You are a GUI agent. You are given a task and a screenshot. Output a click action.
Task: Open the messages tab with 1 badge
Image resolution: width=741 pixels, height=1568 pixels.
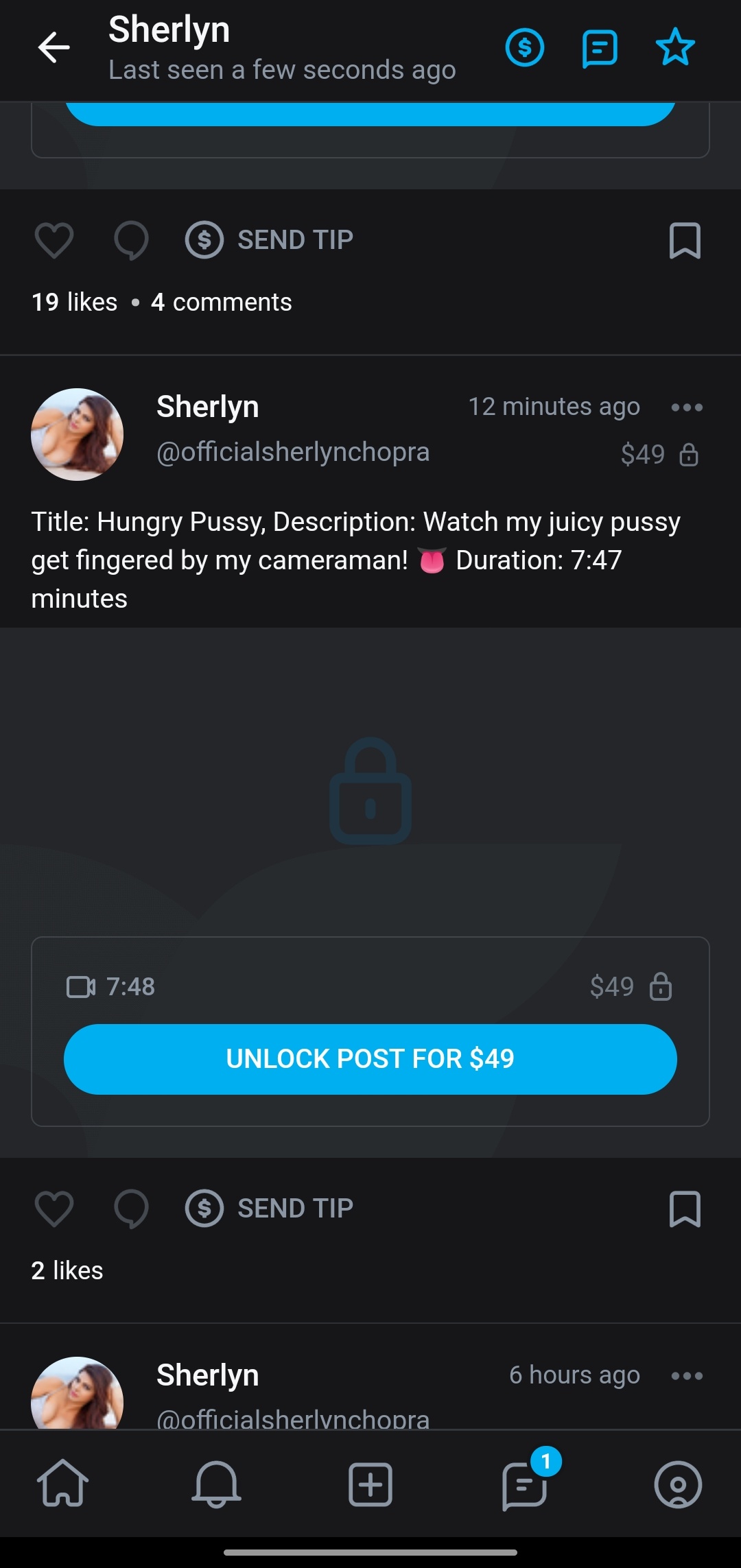pos(526,1484)
